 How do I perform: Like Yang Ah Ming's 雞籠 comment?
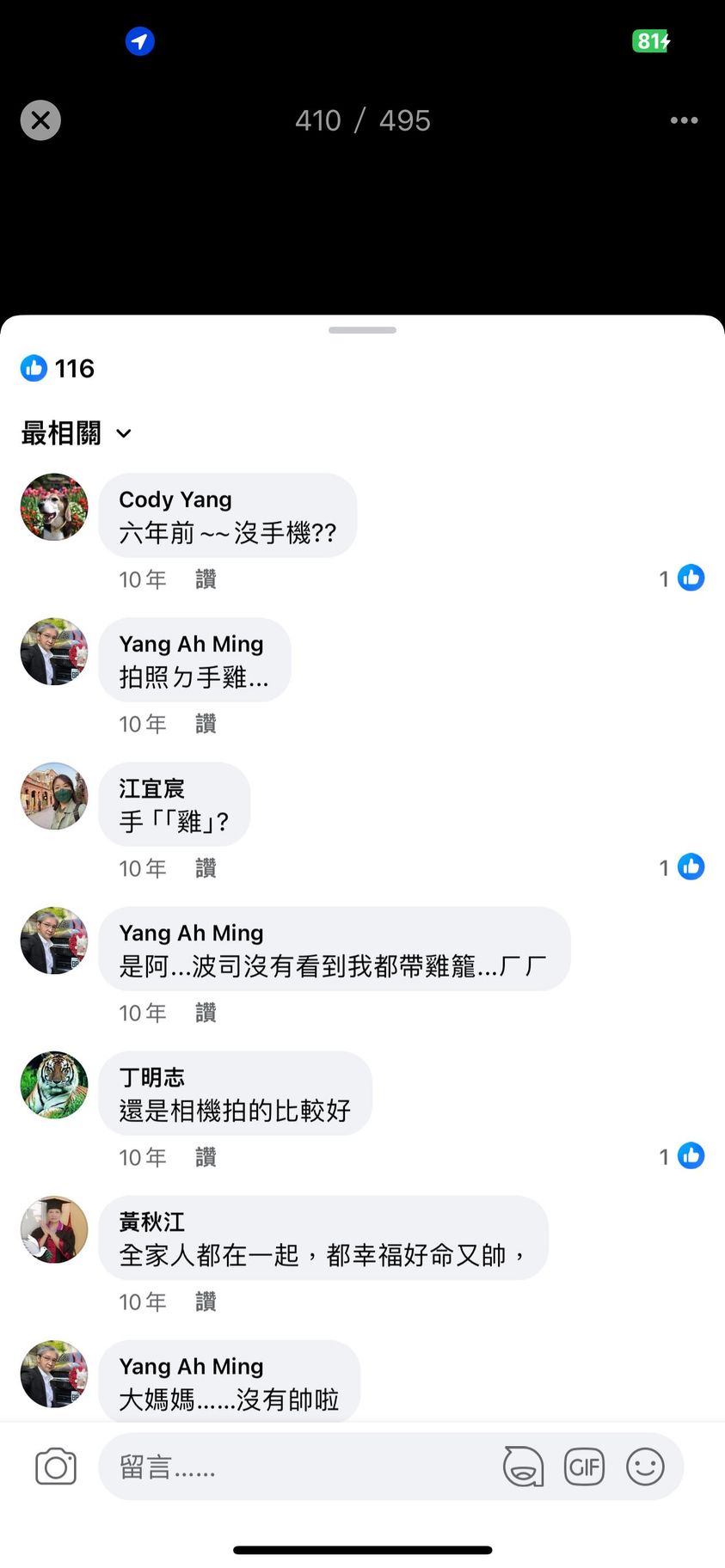point(206,1013)
